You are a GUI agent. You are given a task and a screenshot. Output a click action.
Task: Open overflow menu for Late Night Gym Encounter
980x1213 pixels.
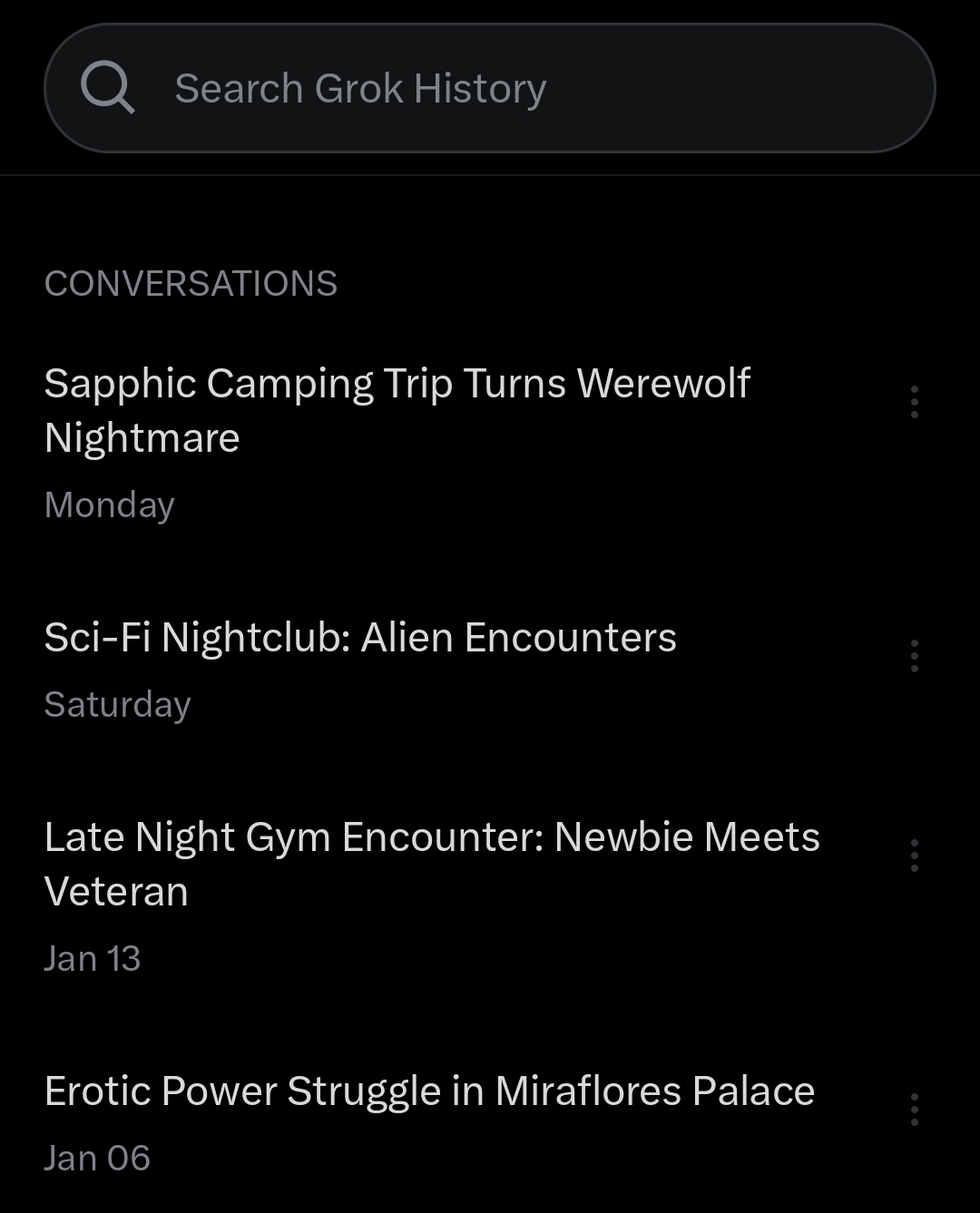914,855
